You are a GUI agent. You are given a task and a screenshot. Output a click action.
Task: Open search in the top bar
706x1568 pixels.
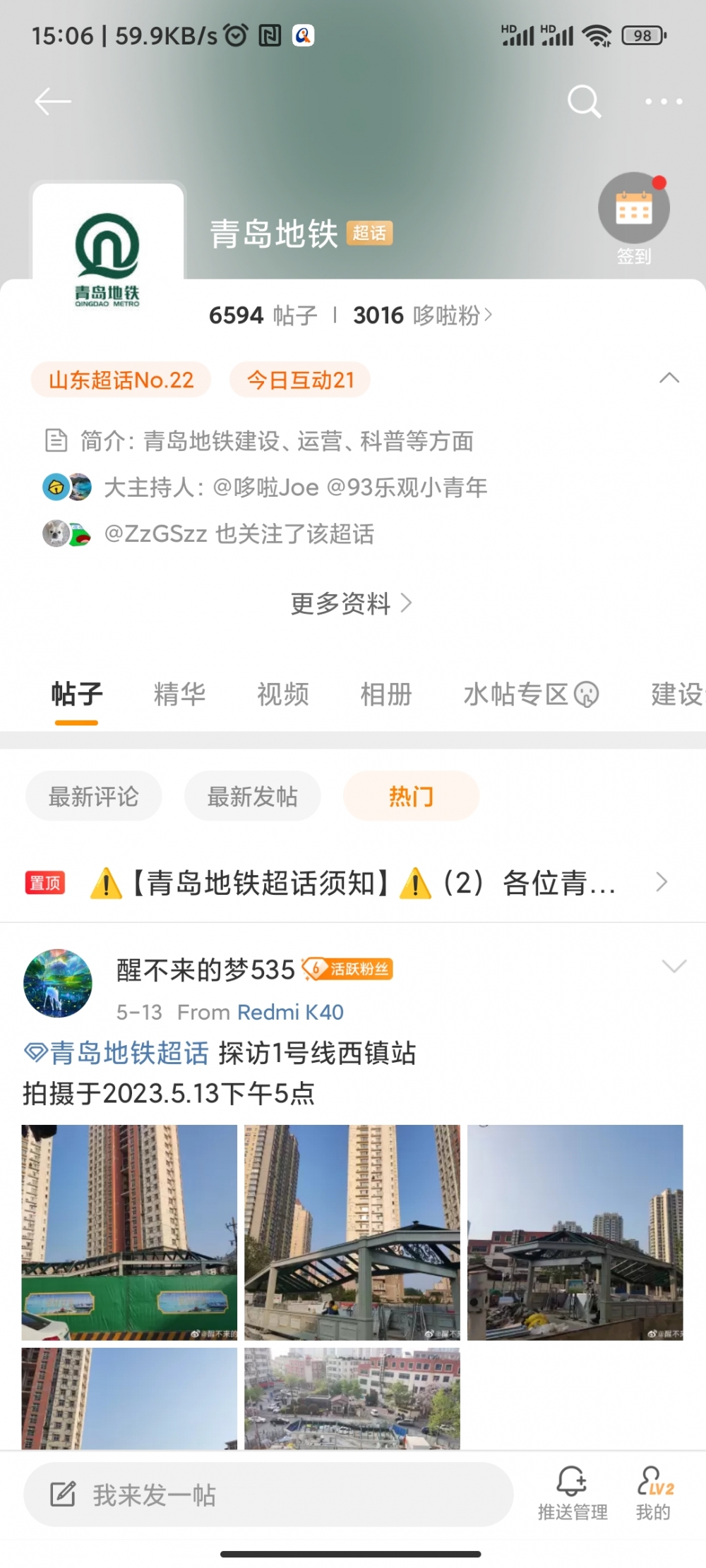pyautogui.click(x=584, y=102)
